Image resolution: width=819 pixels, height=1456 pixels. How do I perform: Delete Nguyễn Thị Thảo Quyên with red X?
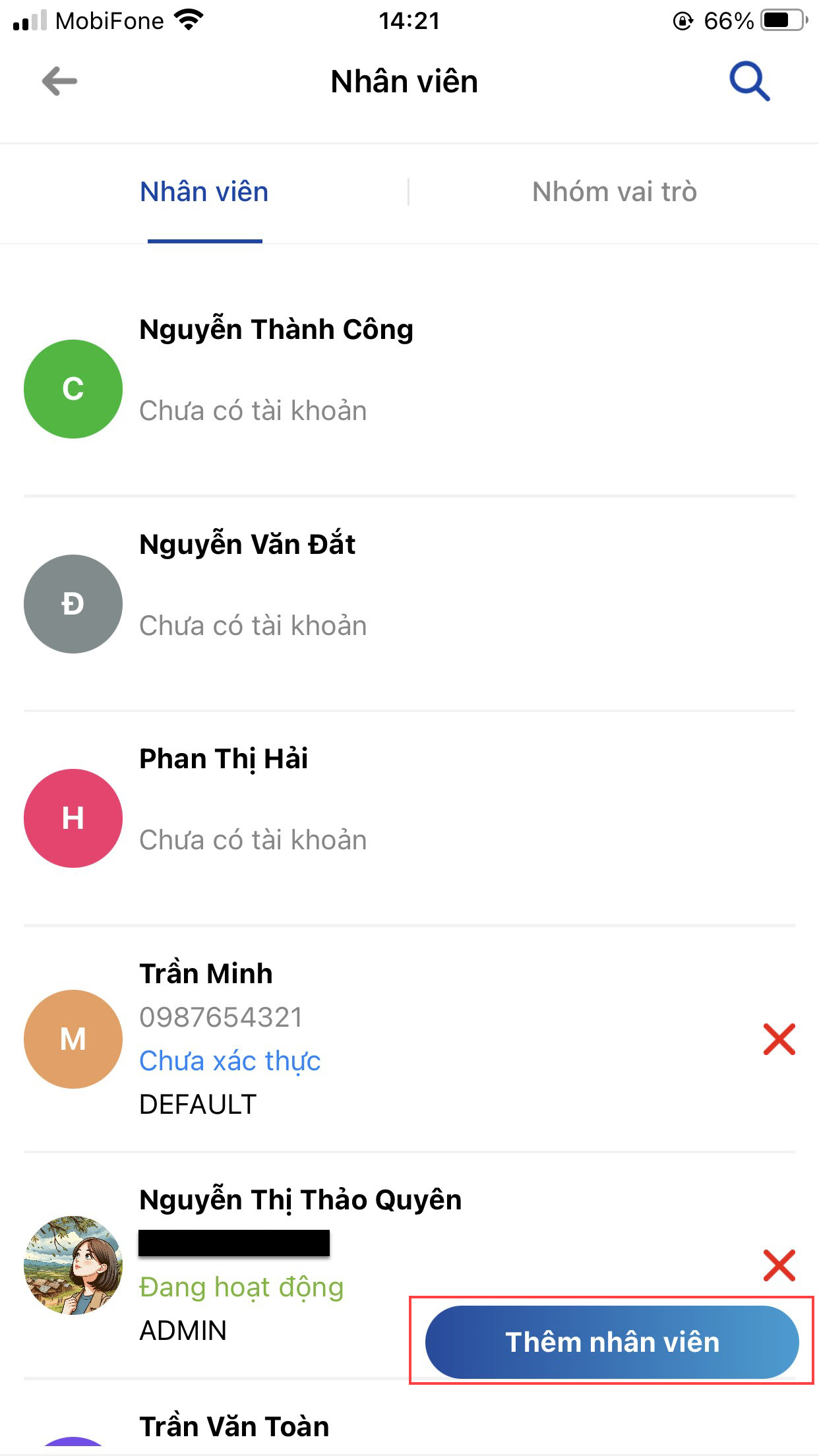(x=779, y=1265)
